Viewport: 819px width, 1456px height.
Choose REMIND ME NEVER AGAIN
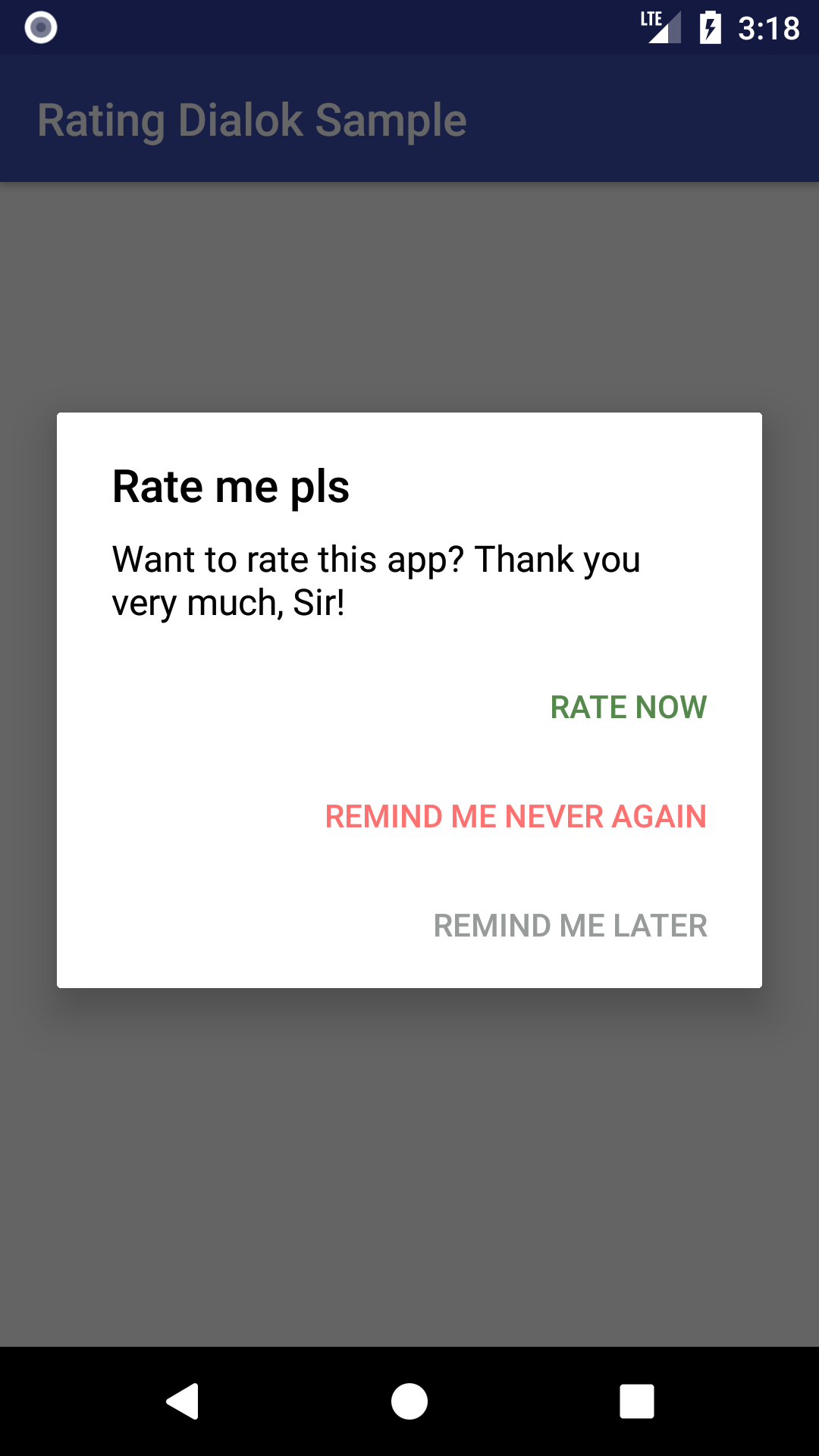(516, 817)
